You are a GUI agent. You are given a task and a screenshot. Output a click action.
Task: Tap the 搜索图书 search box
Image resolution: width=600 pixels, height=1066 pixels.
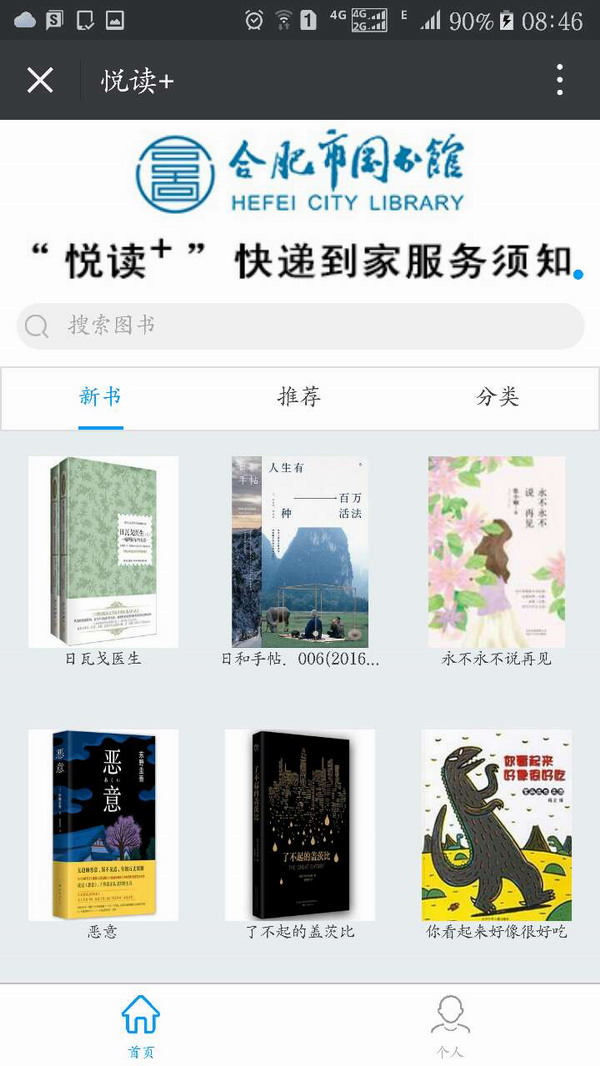click(x=300, y=326)
